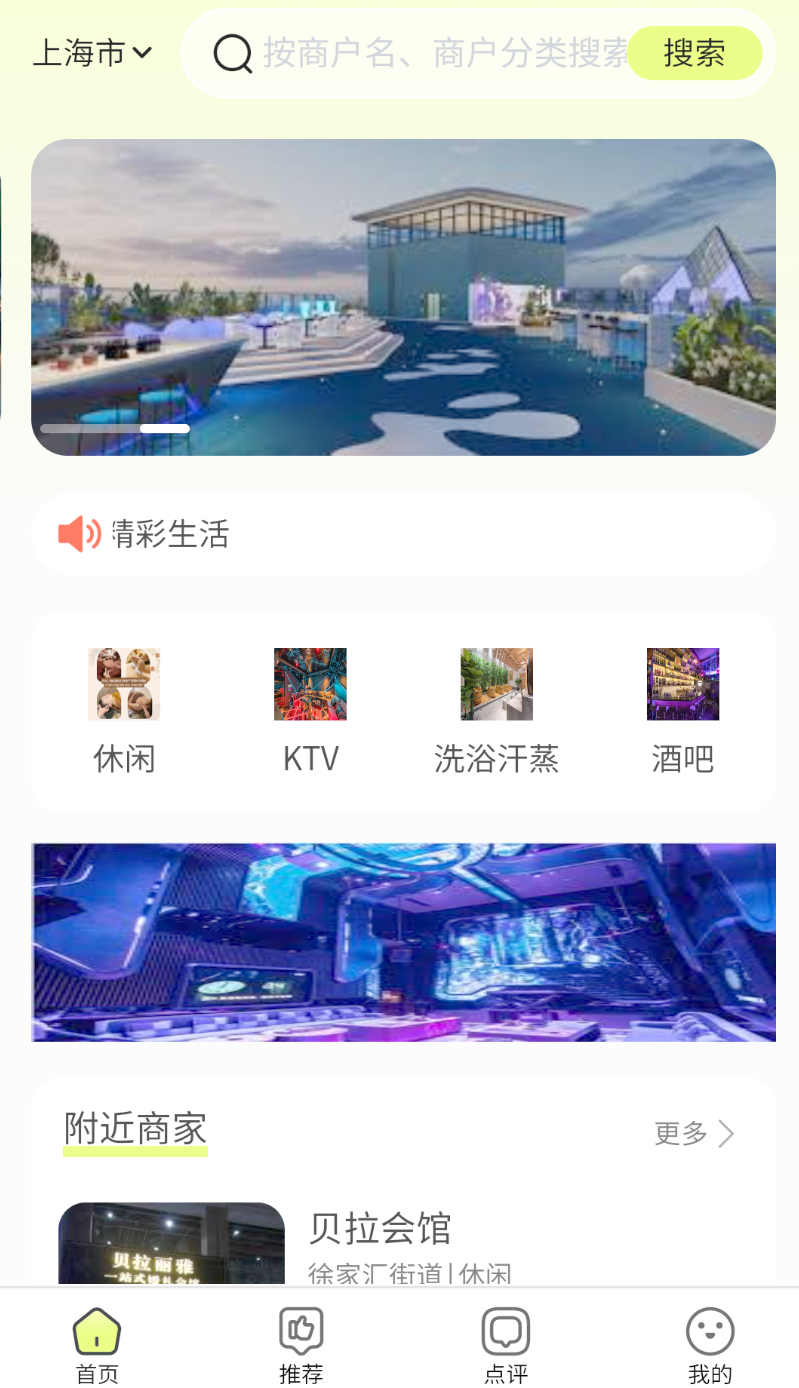This screenshot has width=799, height=1388.
Task: Open the KTV category icon
Action: click(x=310, y=684)
